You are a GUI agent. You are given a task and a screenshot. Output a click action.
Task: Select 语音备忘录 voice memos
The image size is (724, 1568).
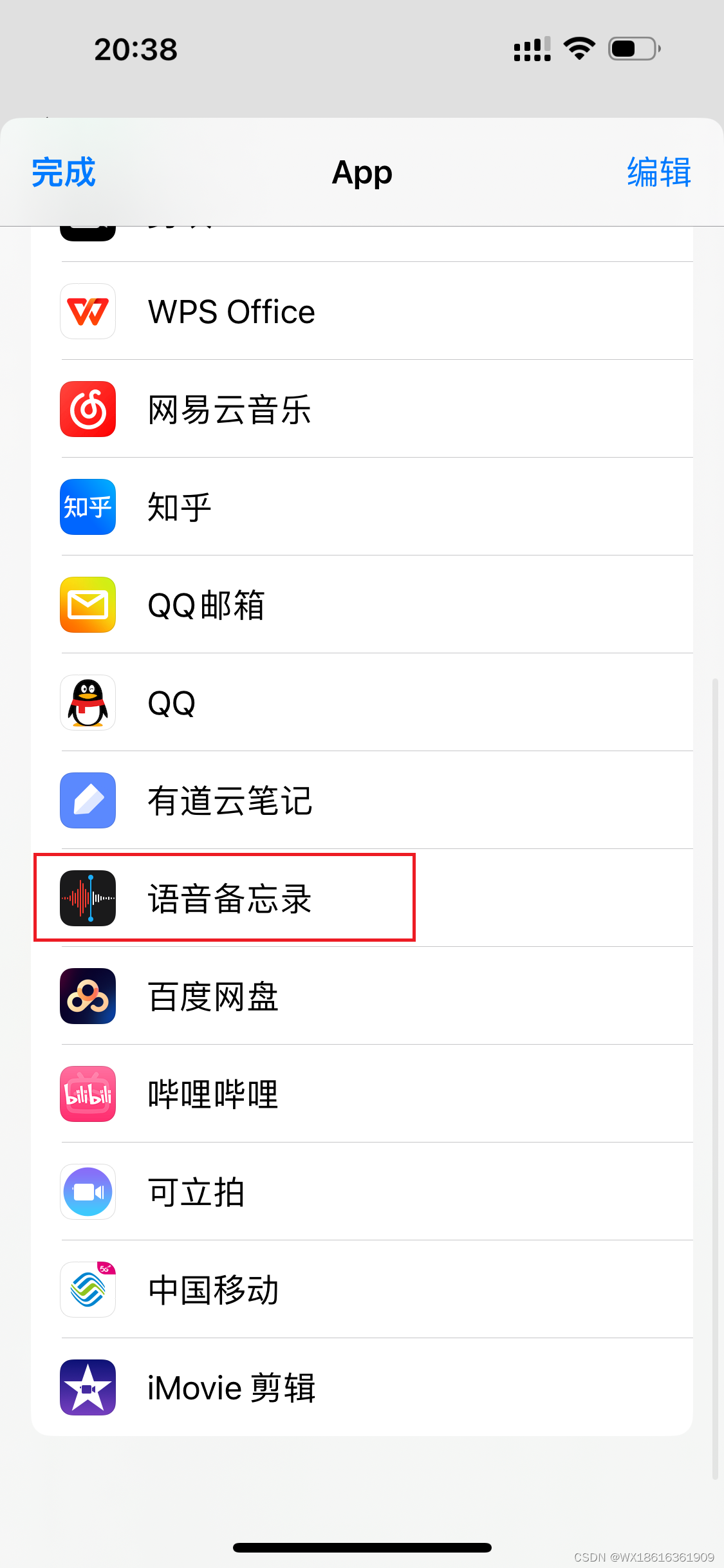362,898
